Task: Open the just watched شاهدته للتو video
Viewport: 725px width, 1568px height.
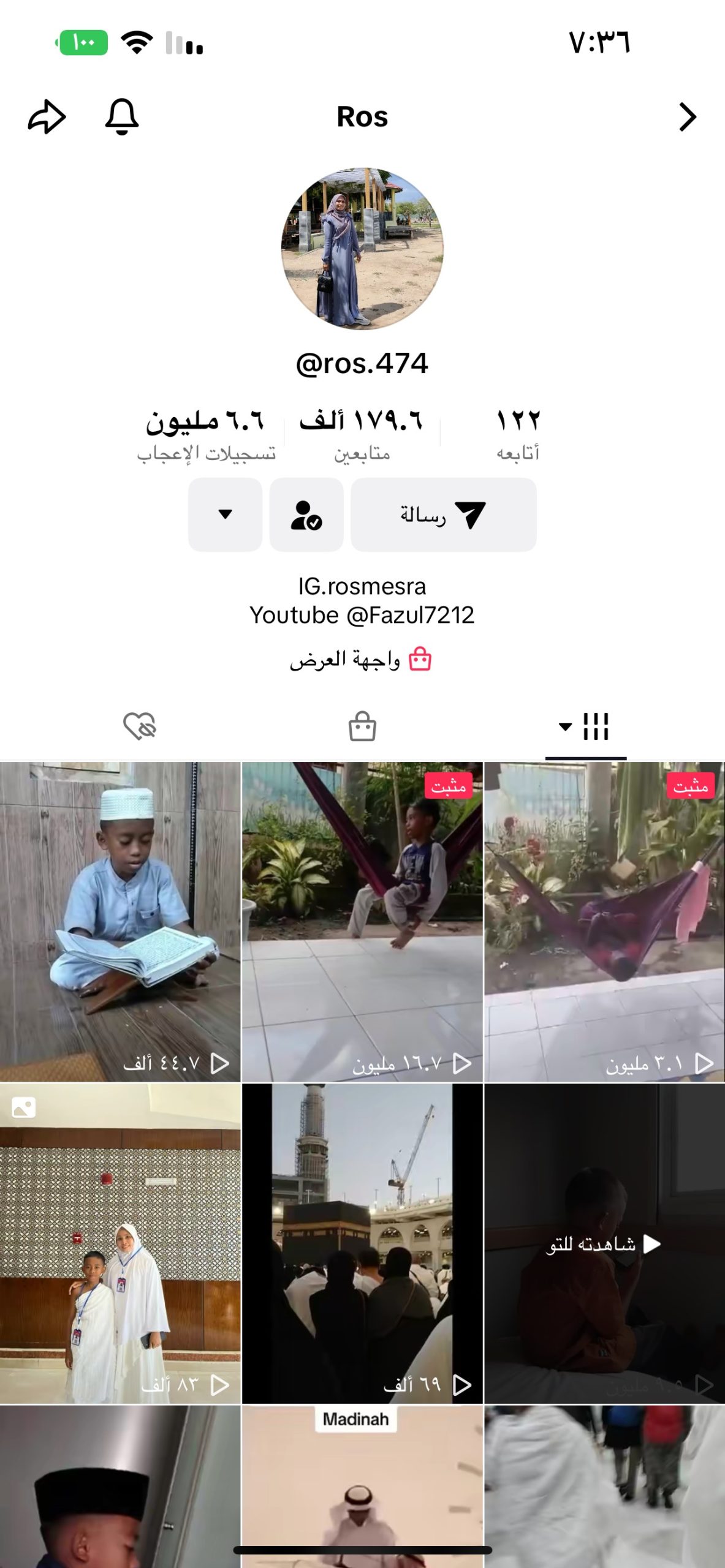Action: click(604, 1243)
